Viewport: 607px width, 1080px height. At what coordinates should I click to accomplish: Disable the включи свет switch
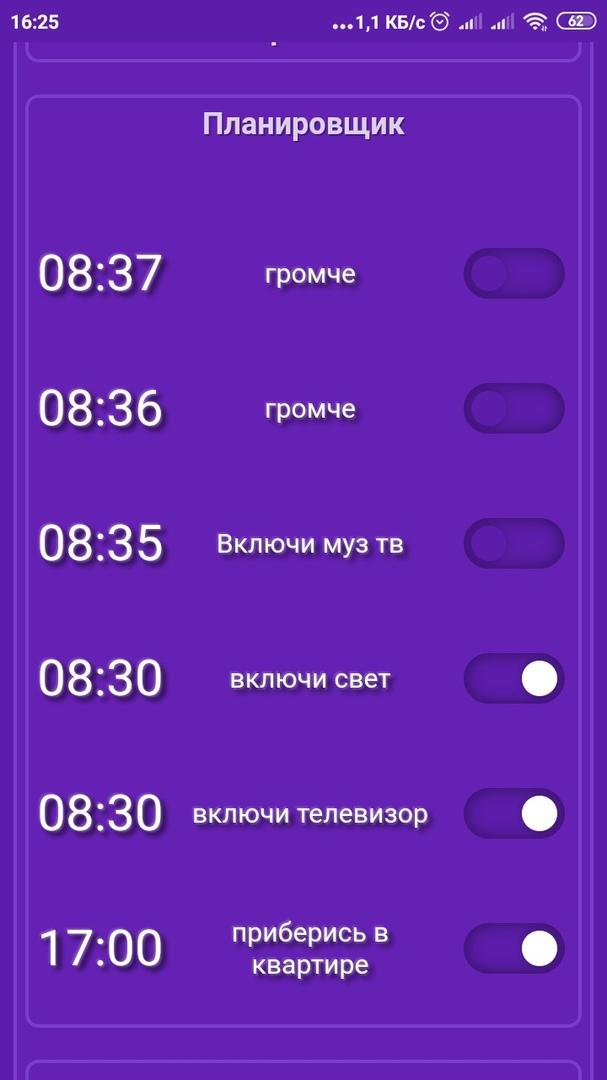coord(514,678)
